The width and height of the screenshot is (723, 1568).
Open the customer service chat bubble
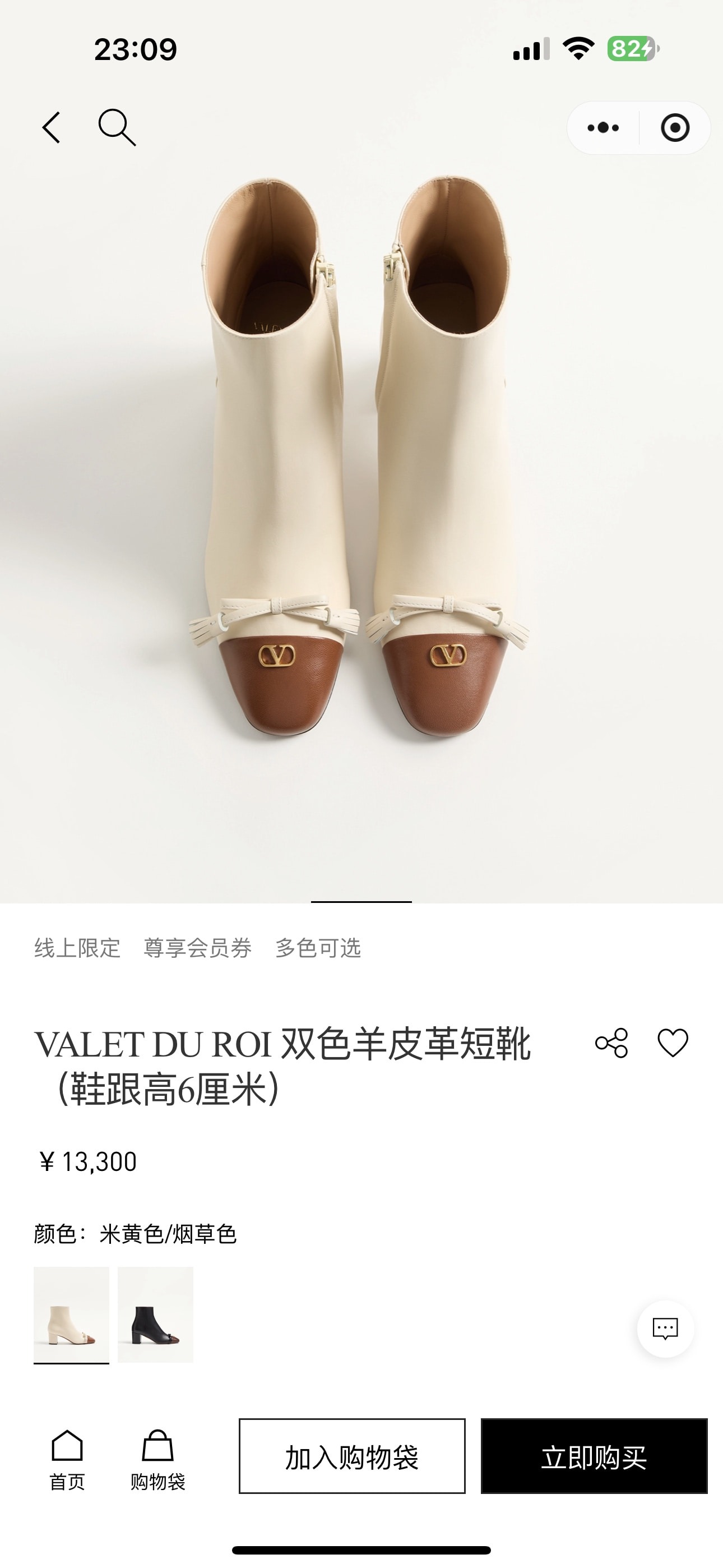665,1329
